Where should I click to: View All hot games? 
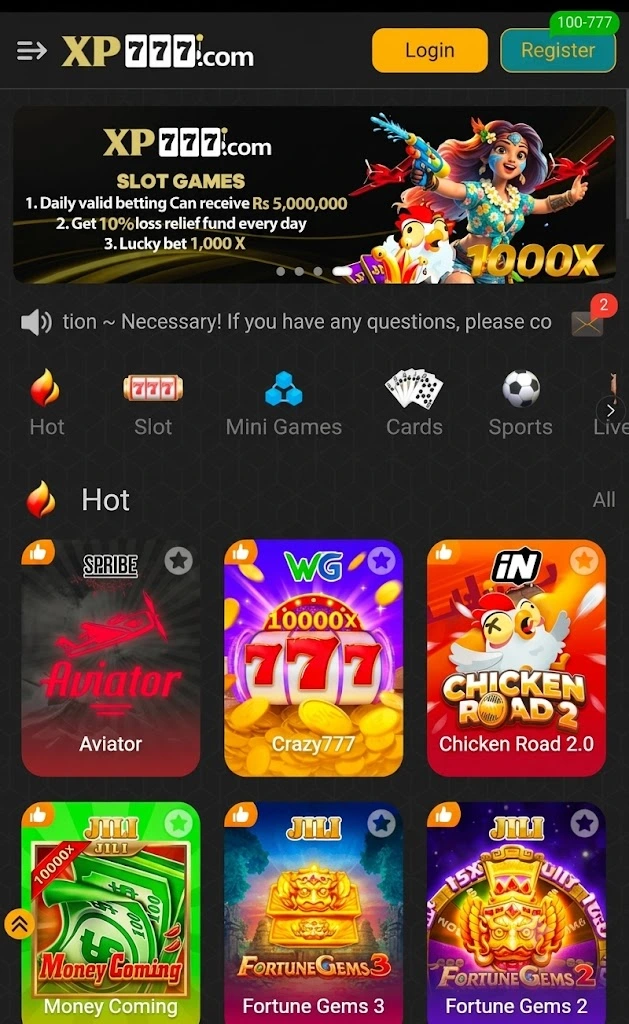pyautogui.click(x=604, y=500)
